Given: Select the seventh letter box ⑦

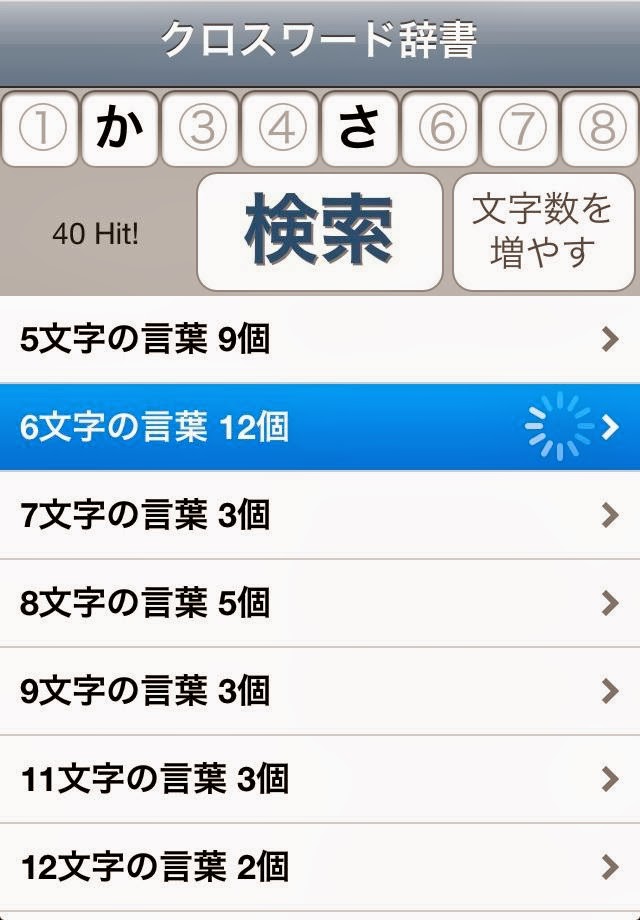Looking at the screenshot, I should click(520, 129).
